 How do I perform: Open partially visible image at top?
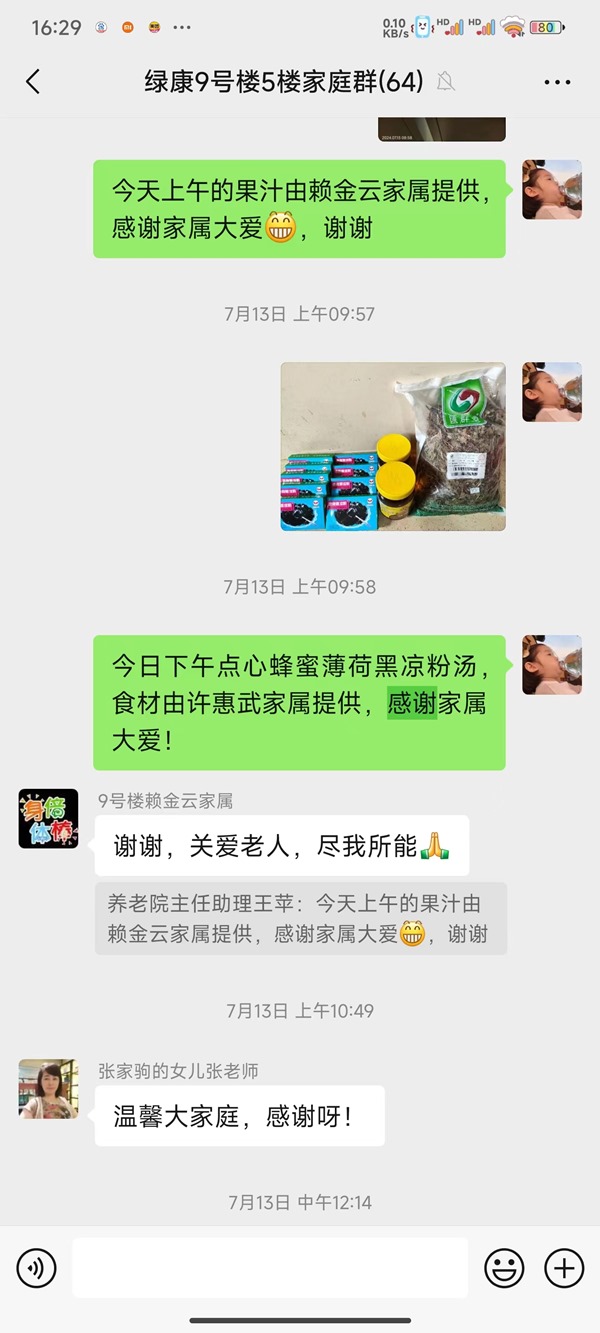pyautogui.click(x=441, y=130)
